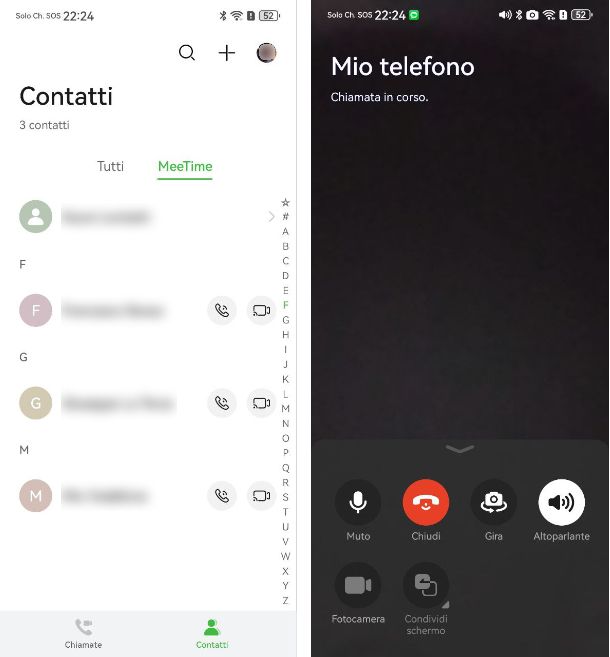This screenshot has height=657, width=610.
Task: Collapse the call controls panel chevron
Action: click(x=460, y=449)
